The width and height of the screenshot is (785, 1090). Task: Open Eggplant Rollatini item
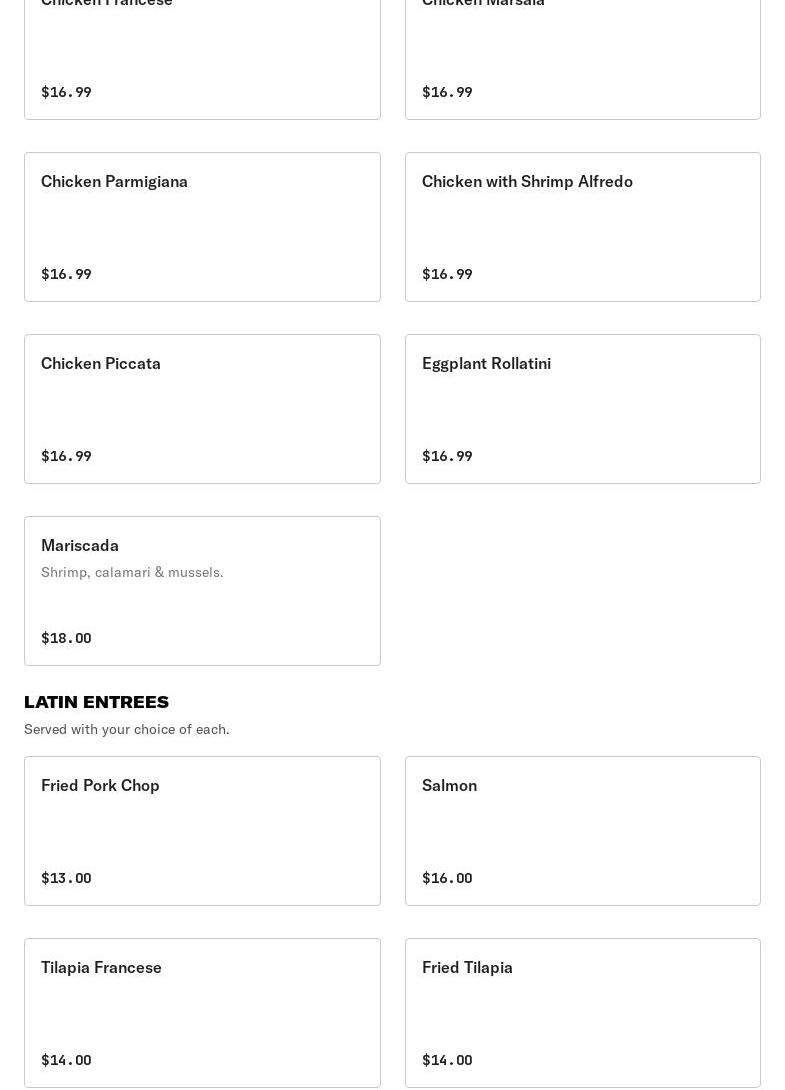pyautogui.click(x=582, y=409)
